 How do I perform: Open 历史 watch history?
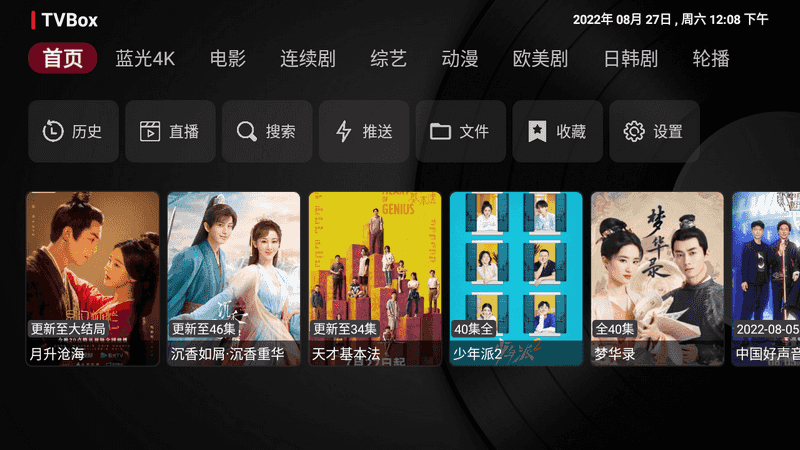point(73,131)
